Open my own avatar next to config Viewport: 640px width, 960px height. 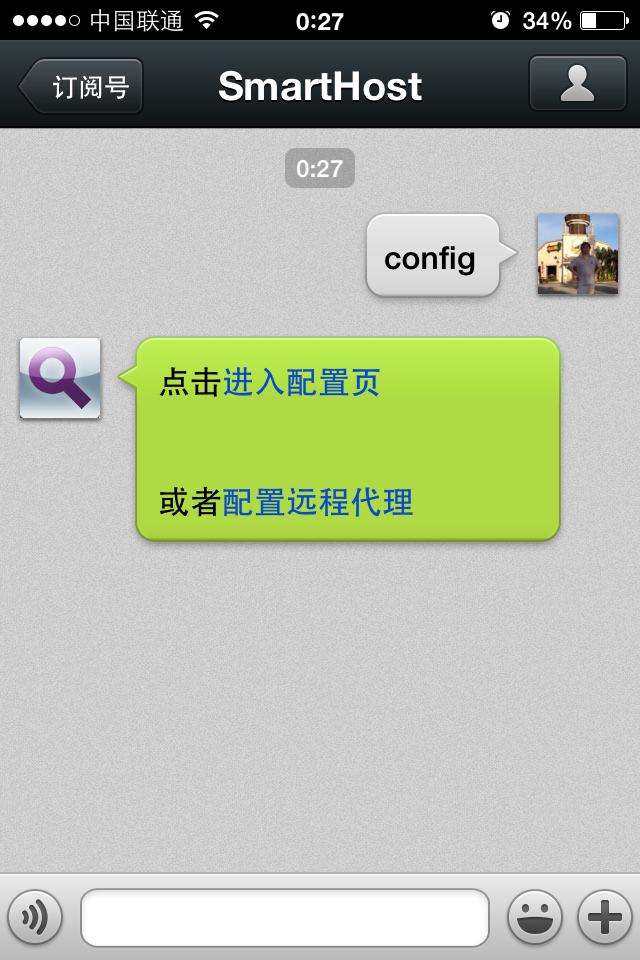point(577,254)
